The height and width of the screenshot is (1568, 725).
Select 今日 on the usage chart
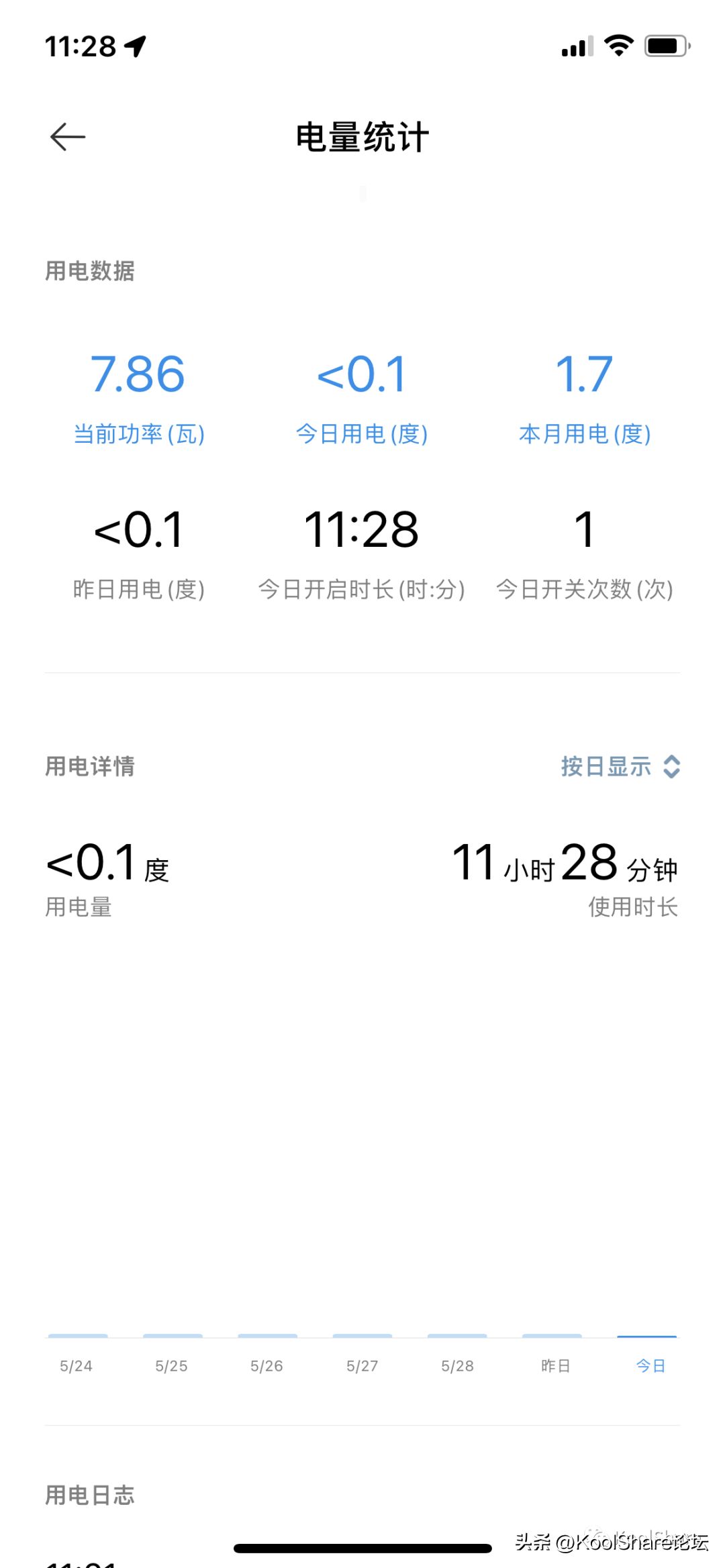[650, 1366]
